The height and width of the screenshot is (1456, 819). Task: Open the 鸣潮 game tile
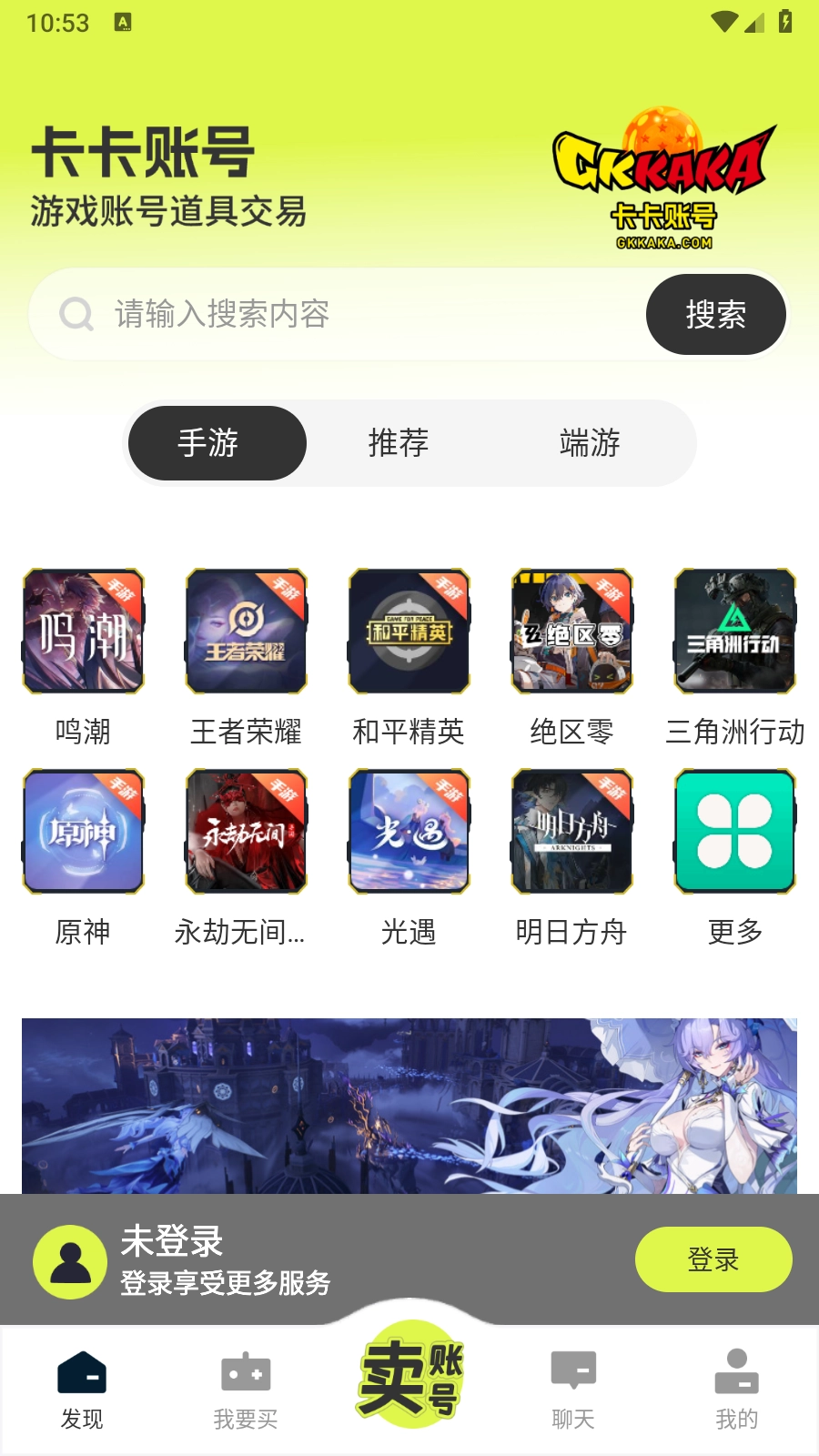83,632
